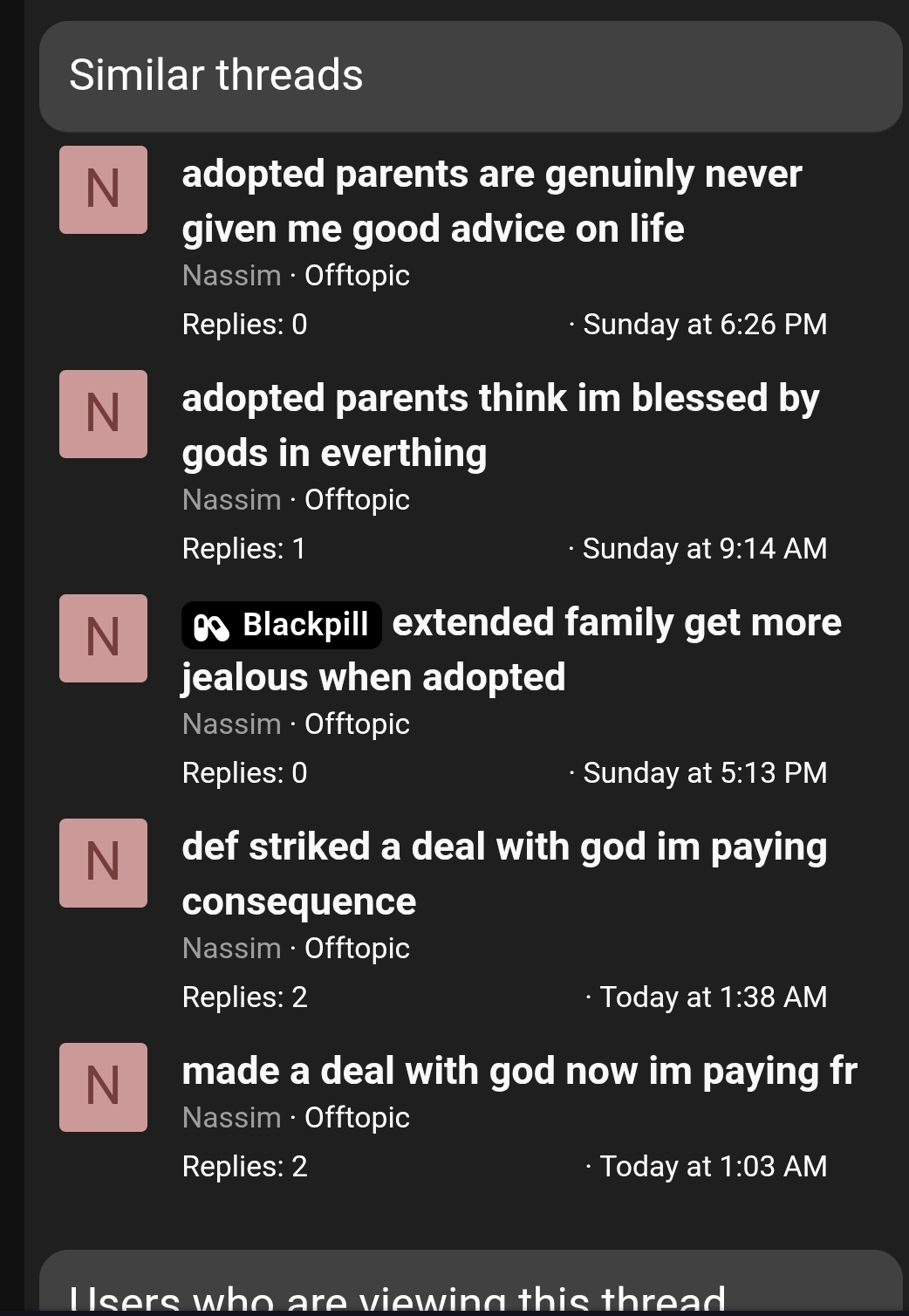Screen dimensions: 909x1316
Task: Open Nassim's avatar beside 'blessed by gods' thread
Action: [x=103, y=415]
